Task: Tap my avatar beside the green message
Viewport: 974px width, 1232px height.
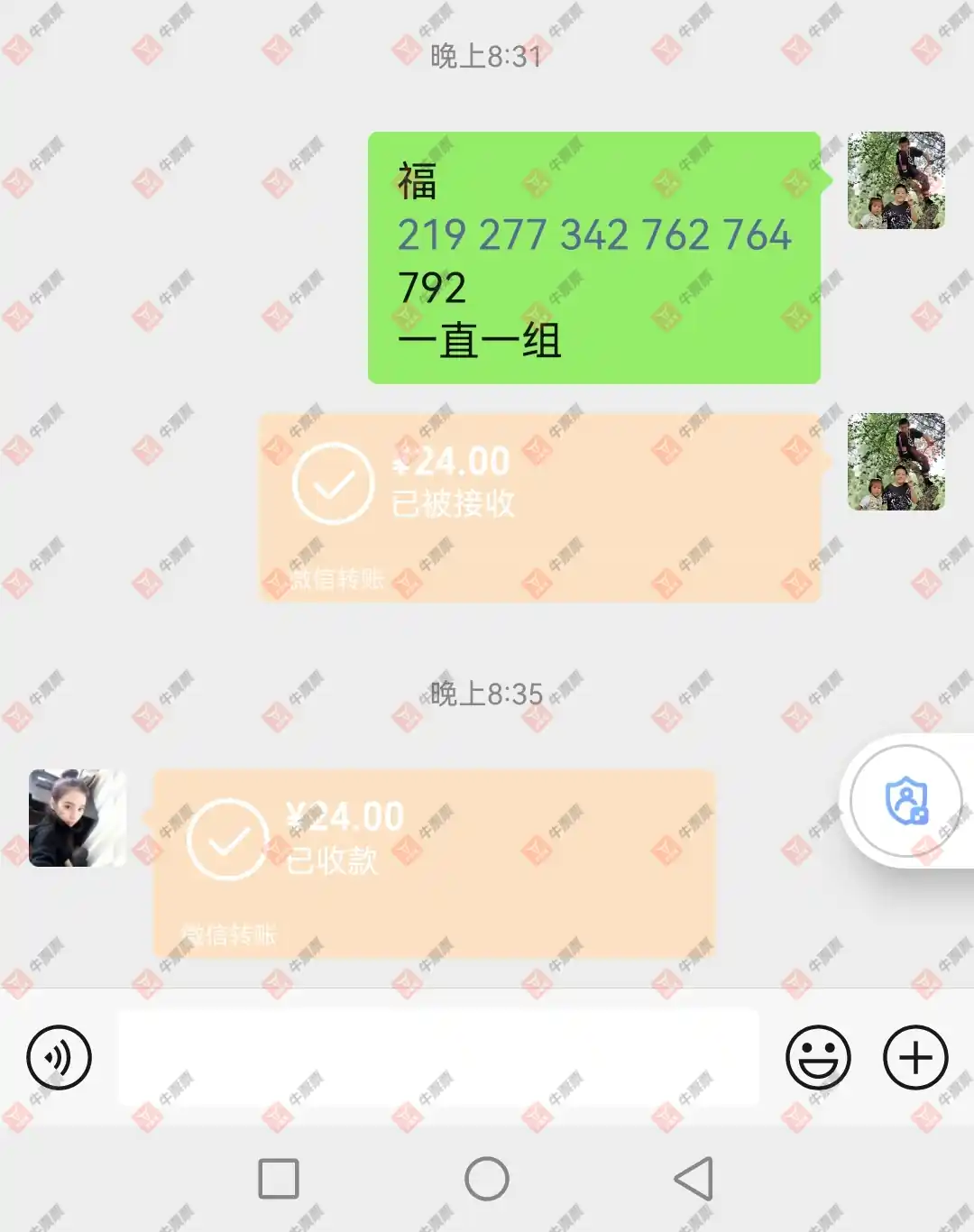Action: click(896, 180)
